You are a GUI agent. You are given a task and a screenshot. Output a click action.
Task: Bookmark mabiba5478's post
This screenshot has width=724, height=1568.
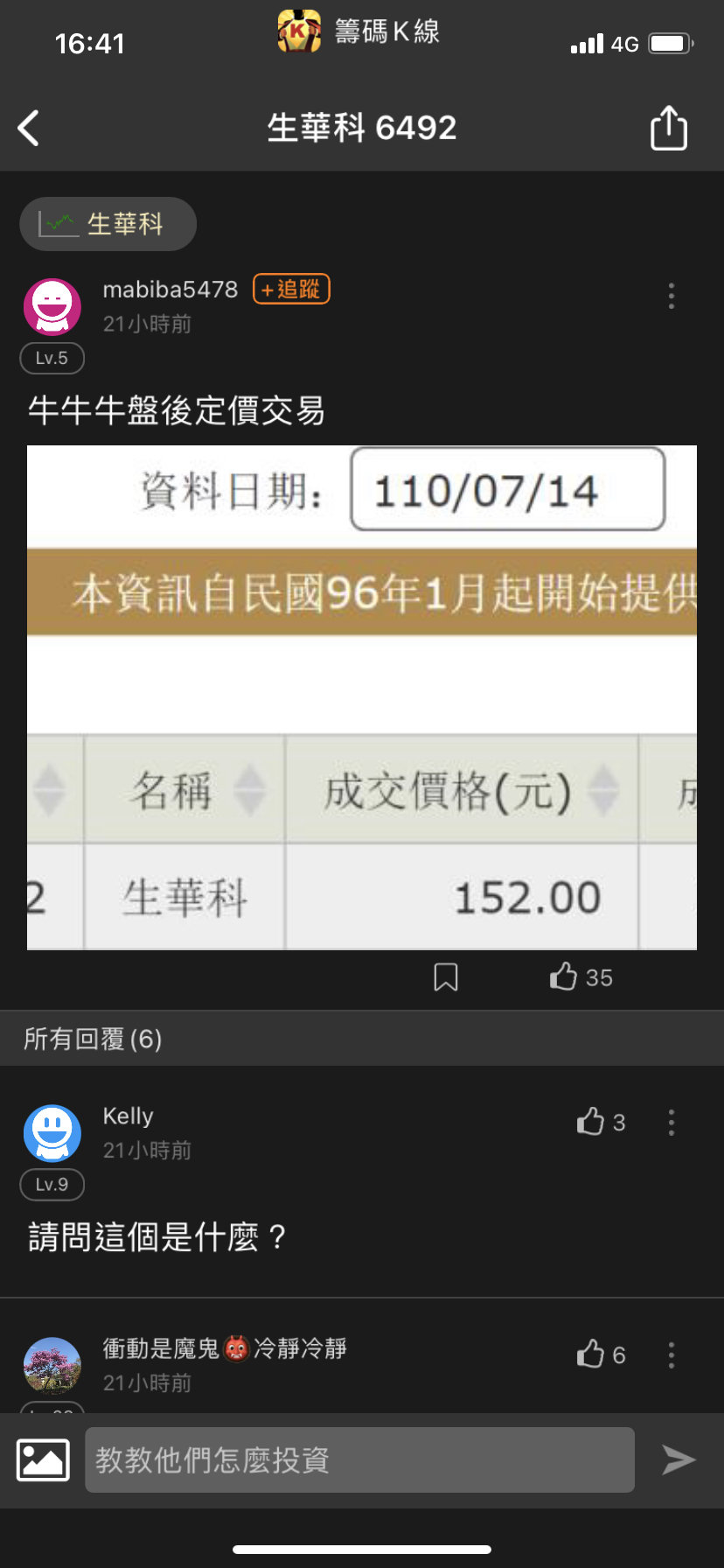[446, 976]
